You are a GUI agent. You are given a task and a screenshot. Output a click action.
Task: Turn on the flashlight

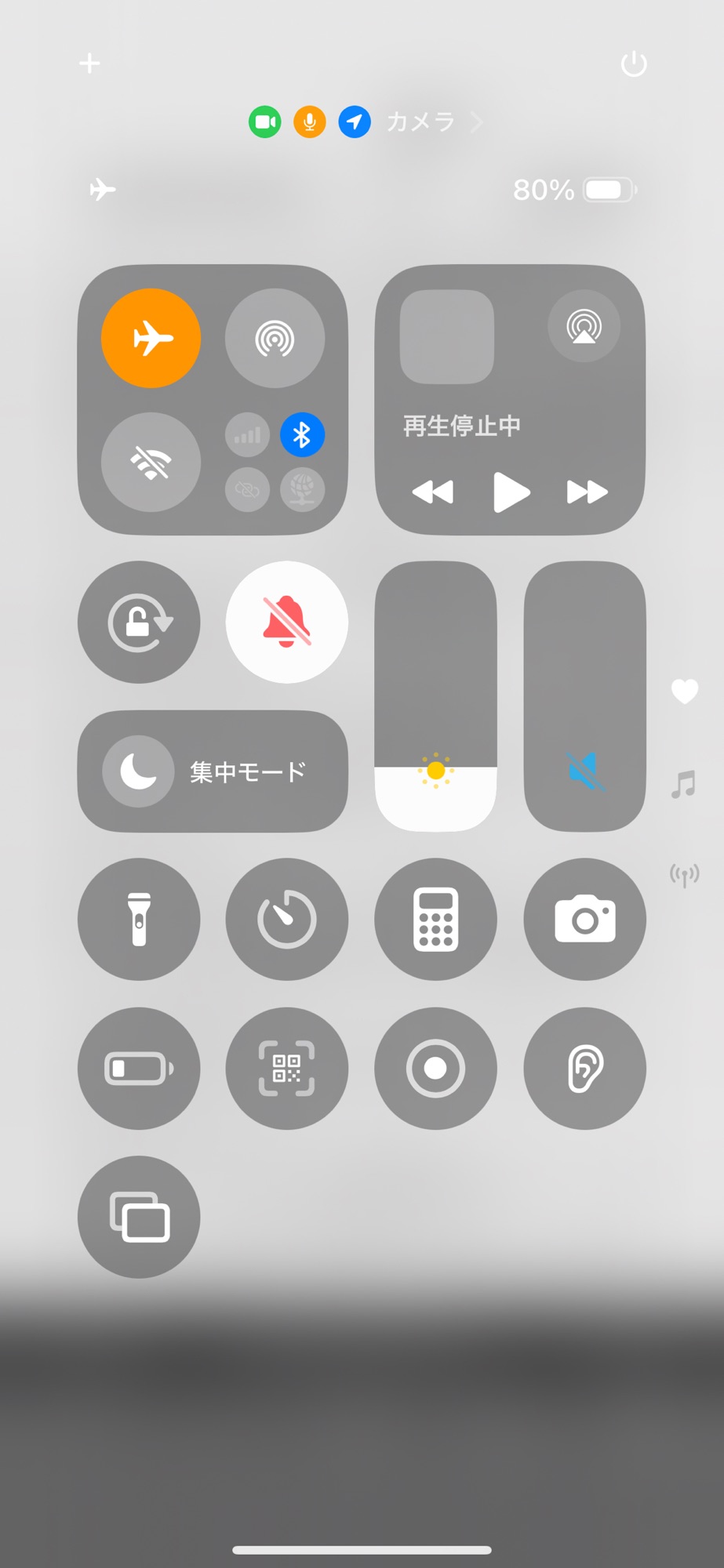point(139,919)
